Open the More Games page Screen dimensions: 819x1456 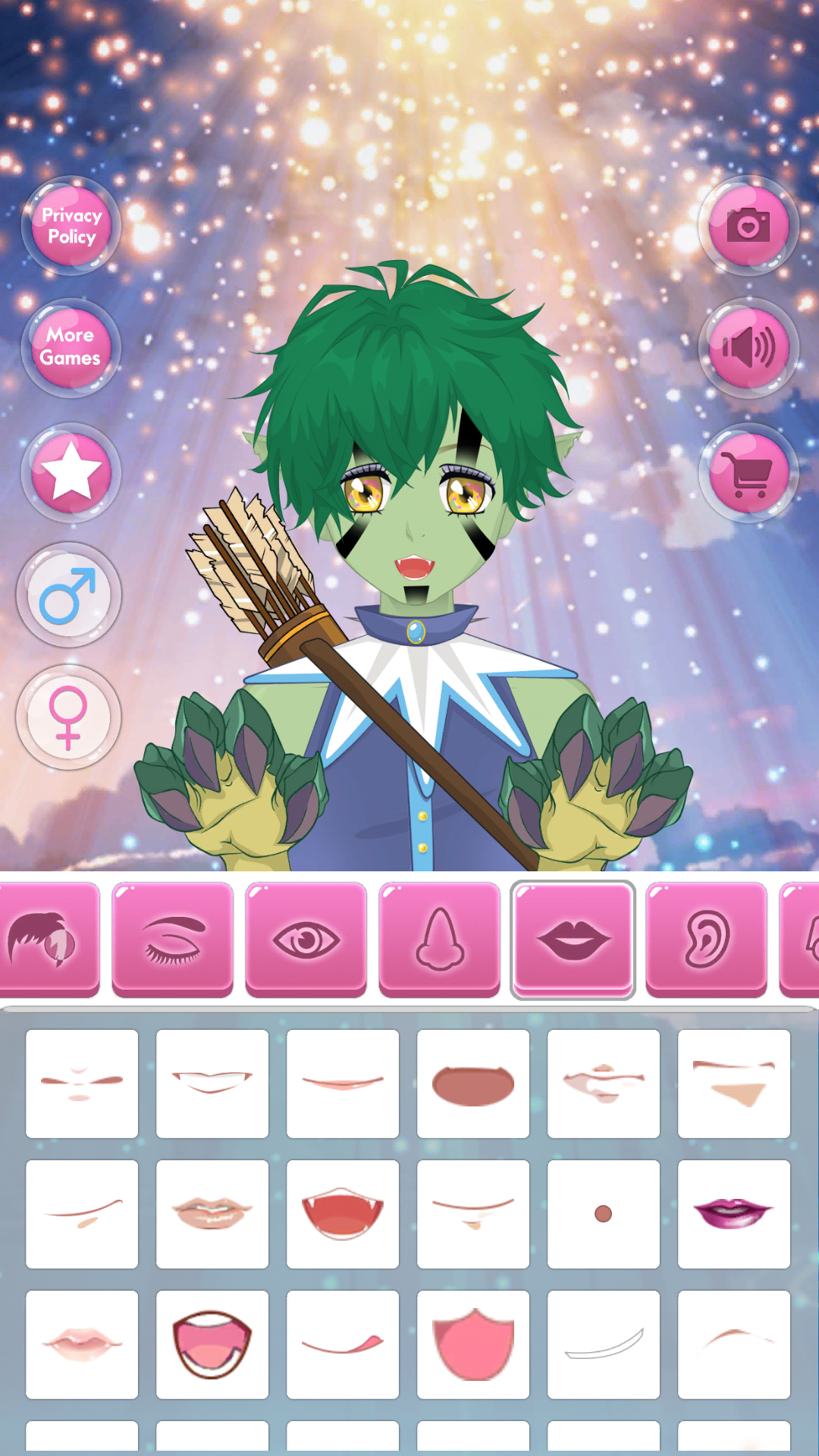click(72, 347)
